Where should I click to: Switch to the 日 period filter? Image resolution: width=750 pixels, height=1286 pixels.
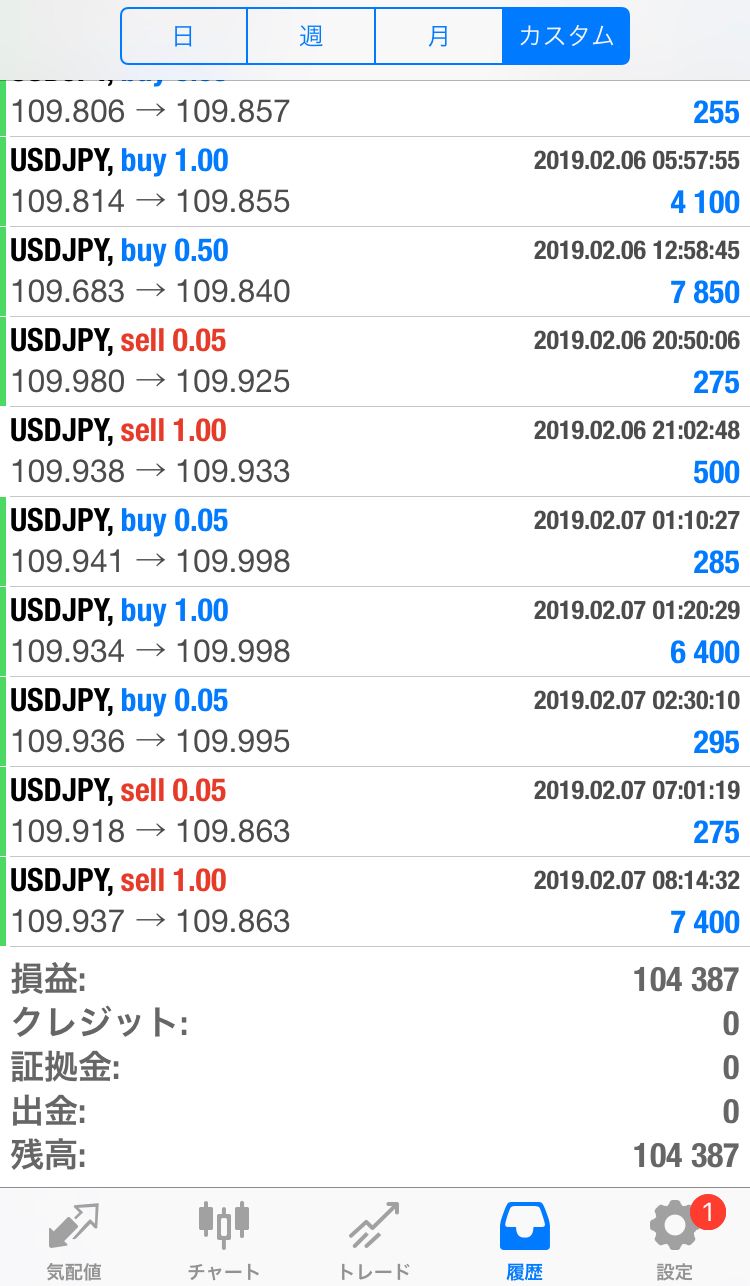coord(184,37)
